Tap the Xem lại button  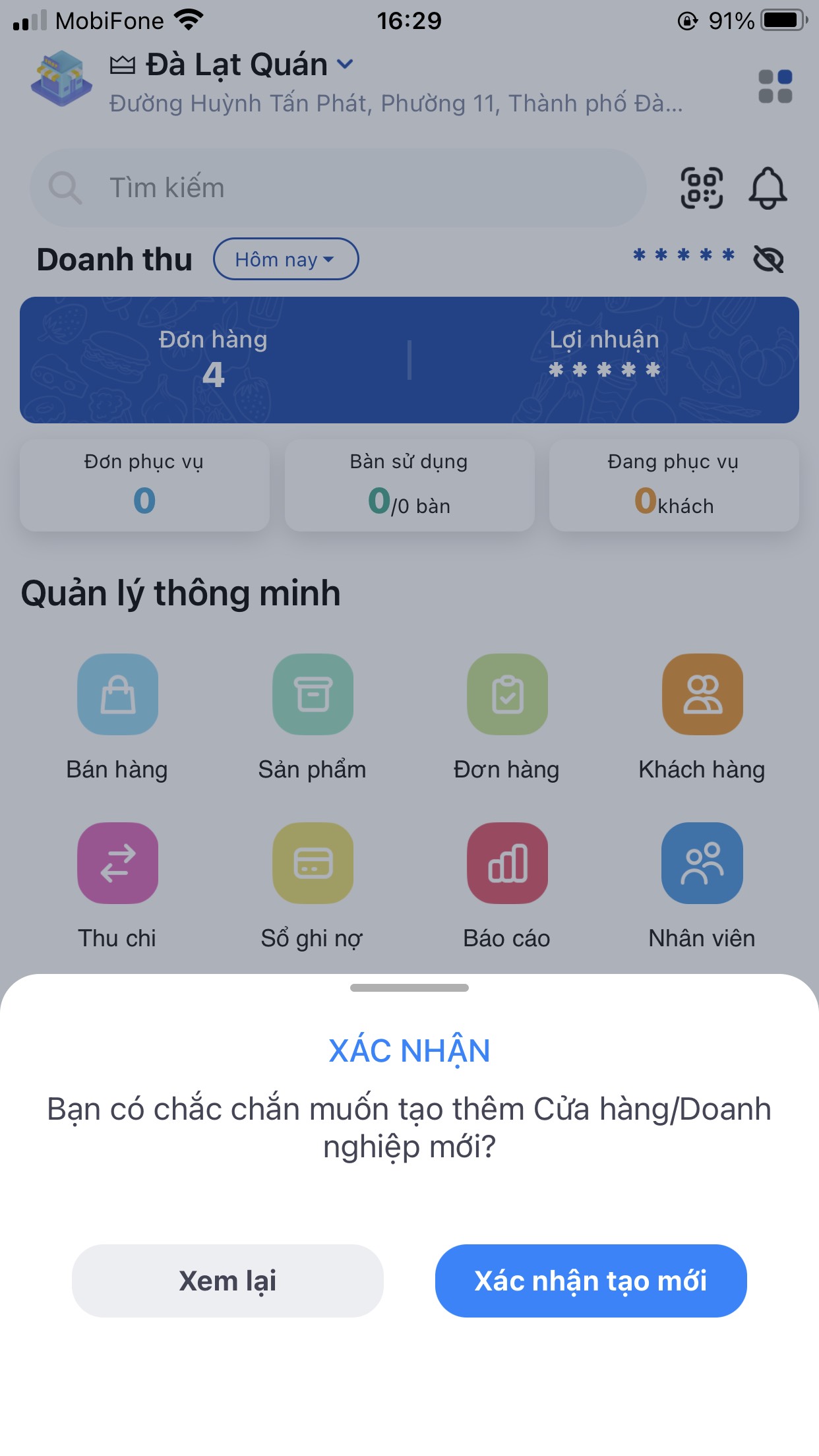pos(228,1281)
